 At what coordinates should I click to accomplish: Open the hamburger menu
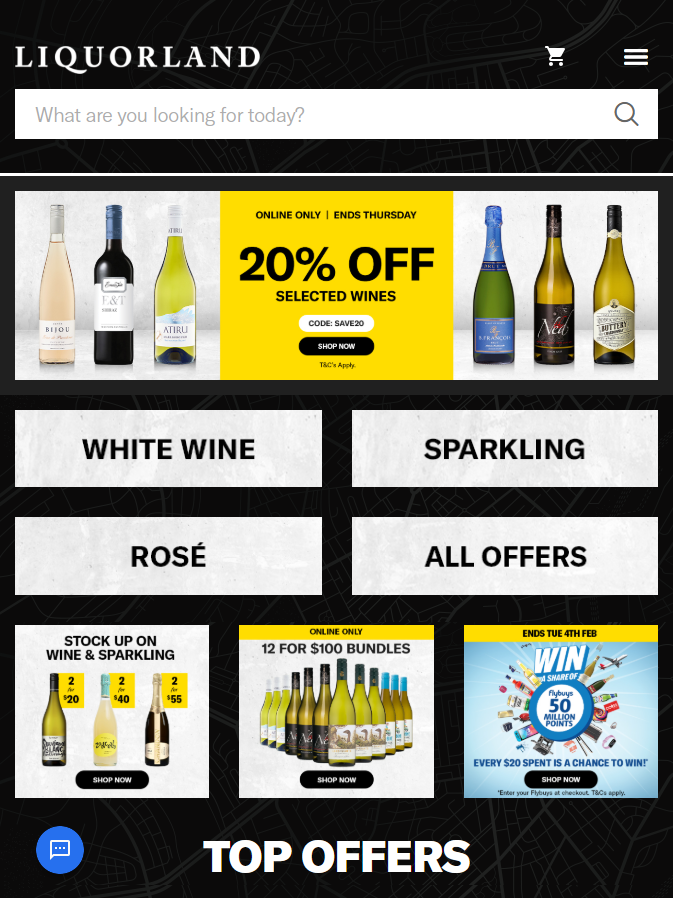tap(636, 57)
